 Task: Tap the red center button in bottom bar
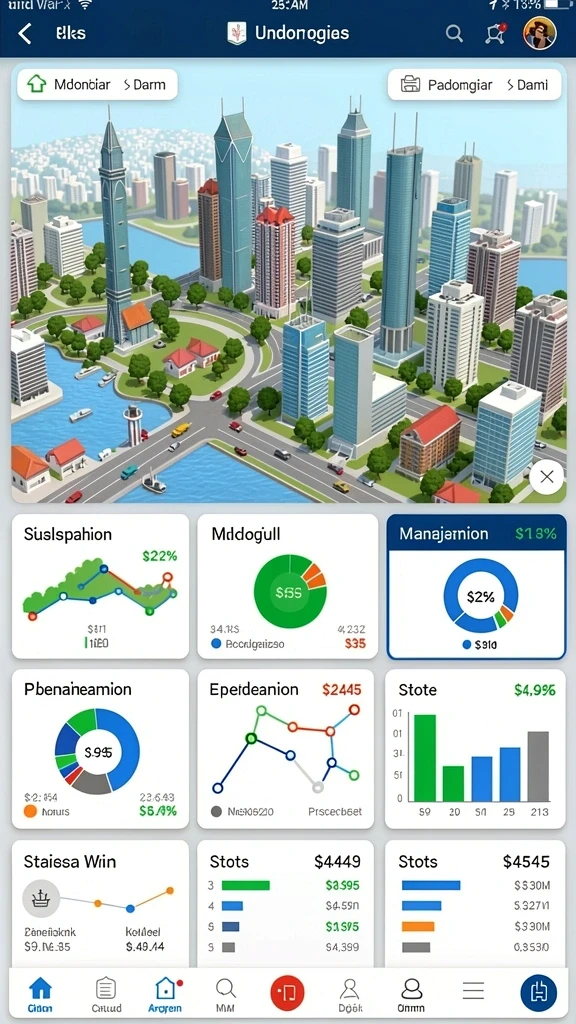pyautogui.click(x=287, y=993)
